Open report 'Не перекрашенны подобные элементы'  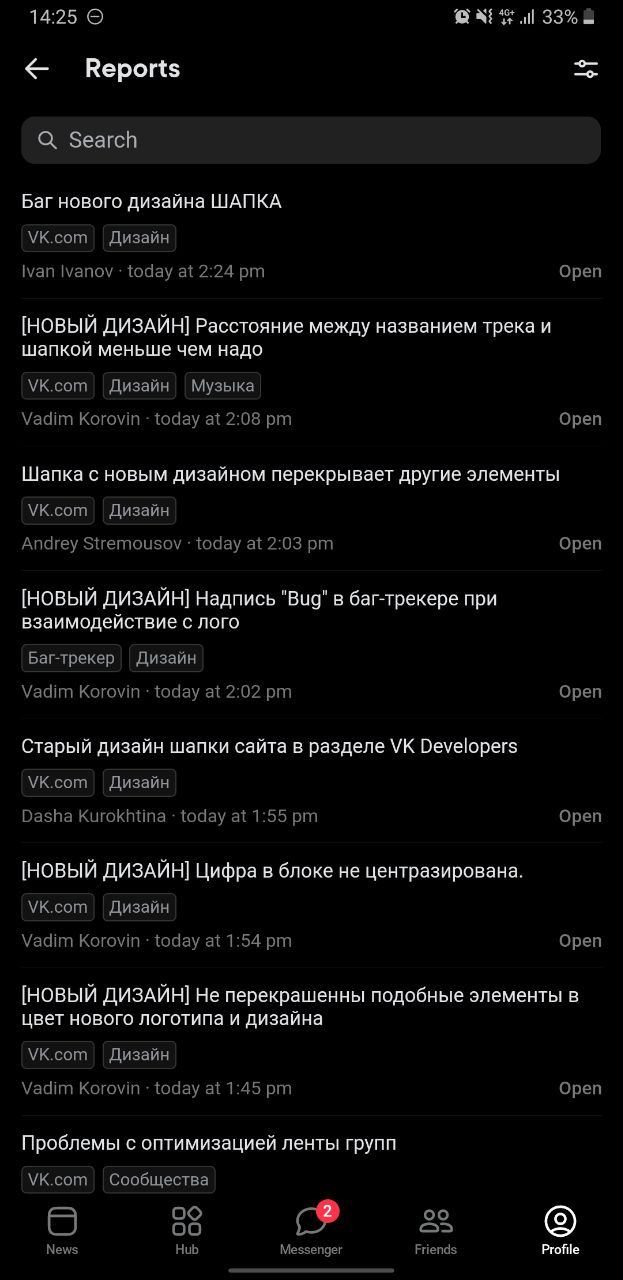[x=300, y=1007]
